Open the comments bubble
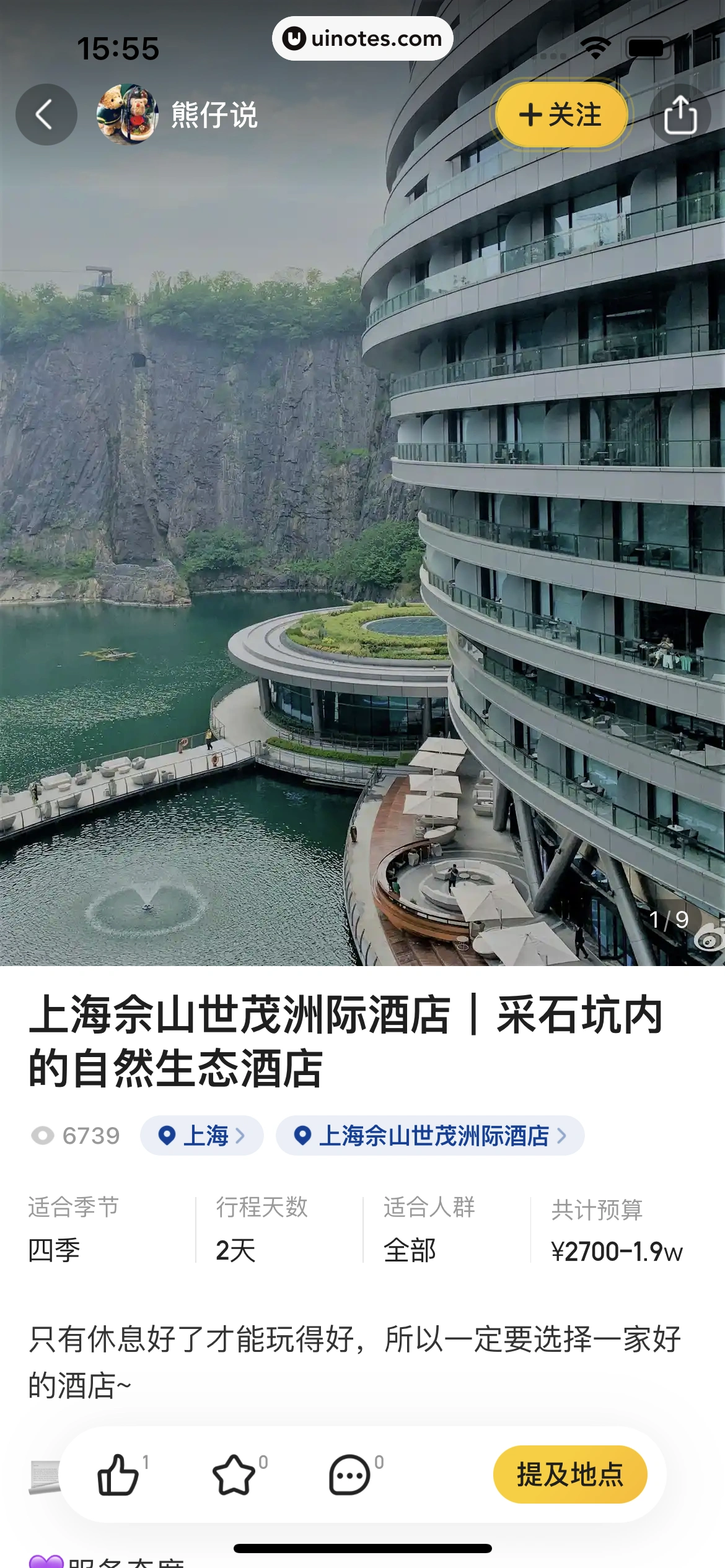Screen dimensions: 725x1568 pos(349,1474)
